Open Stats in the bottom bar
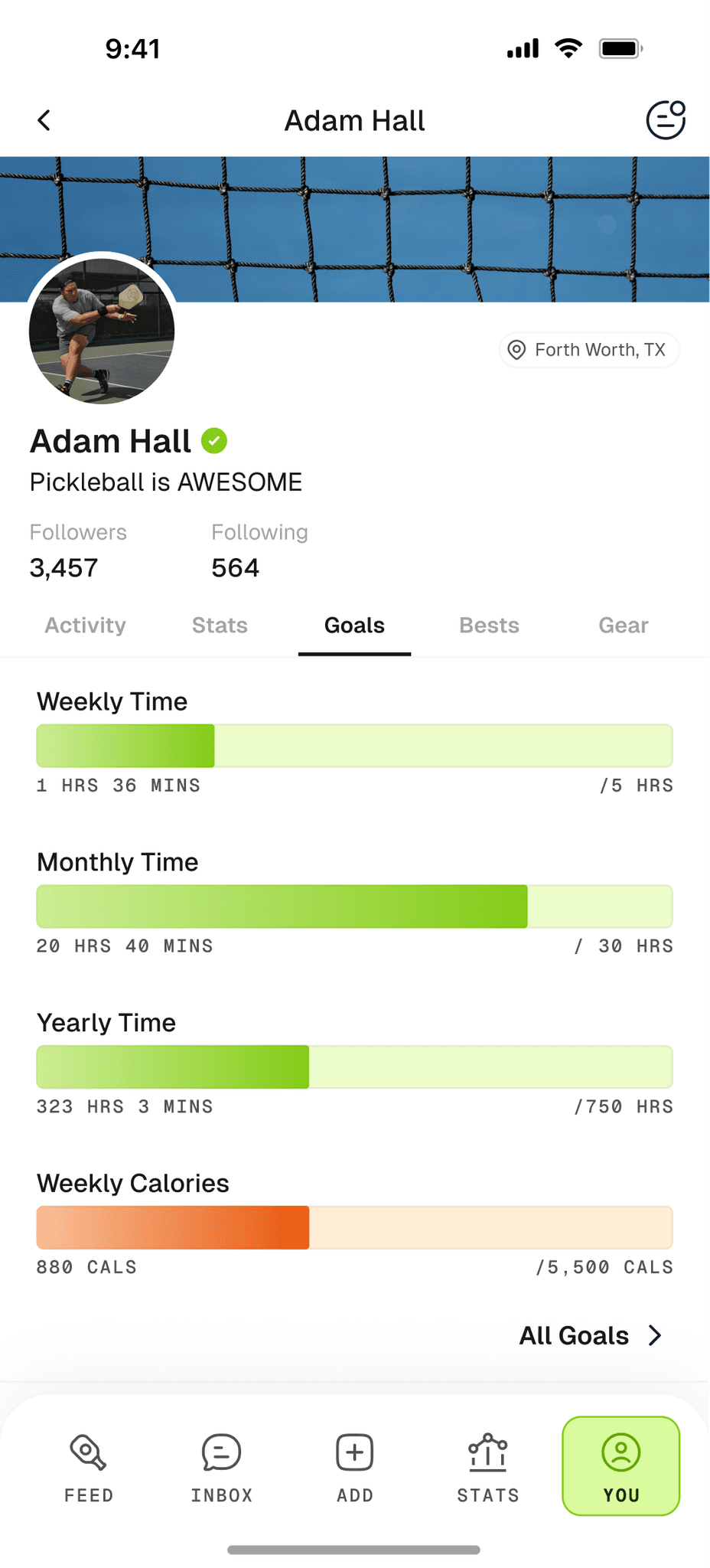Screen dimensions: 710x1568 click(x=488, y=1467)
